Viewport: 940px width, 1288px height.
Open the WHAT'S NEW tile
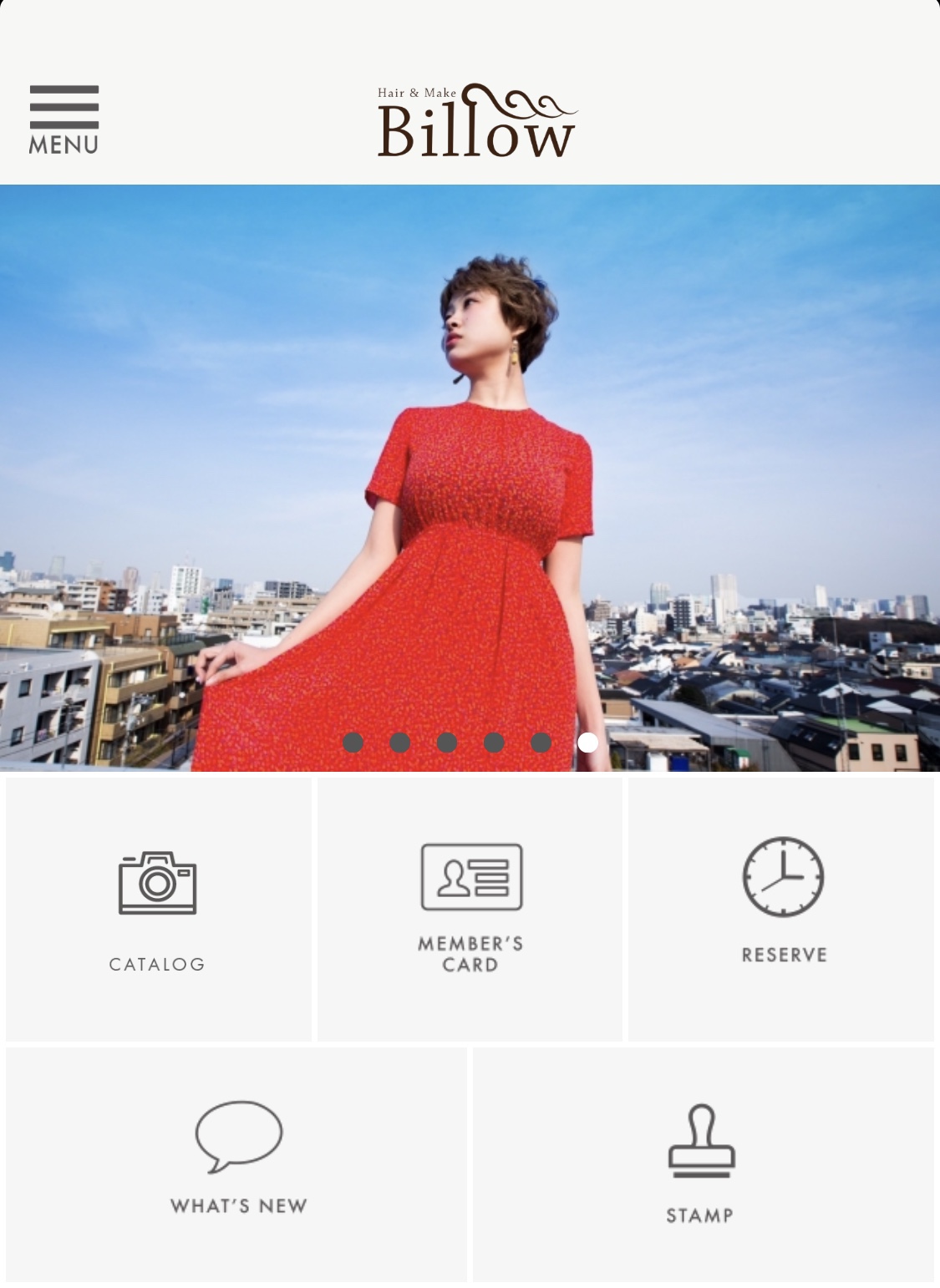237,1164
